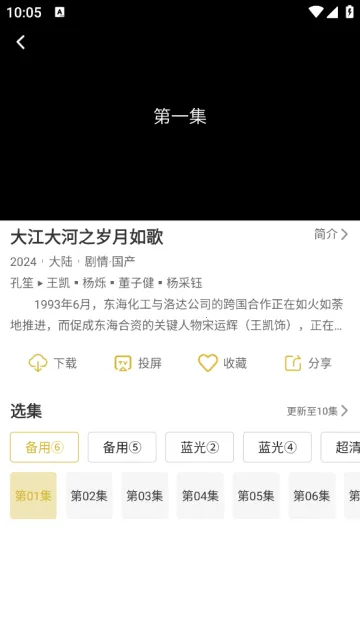The width and height of the screenshot is (360, 640).
Task: Expand the 更新至10集 episode list
Action: tap(317, 411)
